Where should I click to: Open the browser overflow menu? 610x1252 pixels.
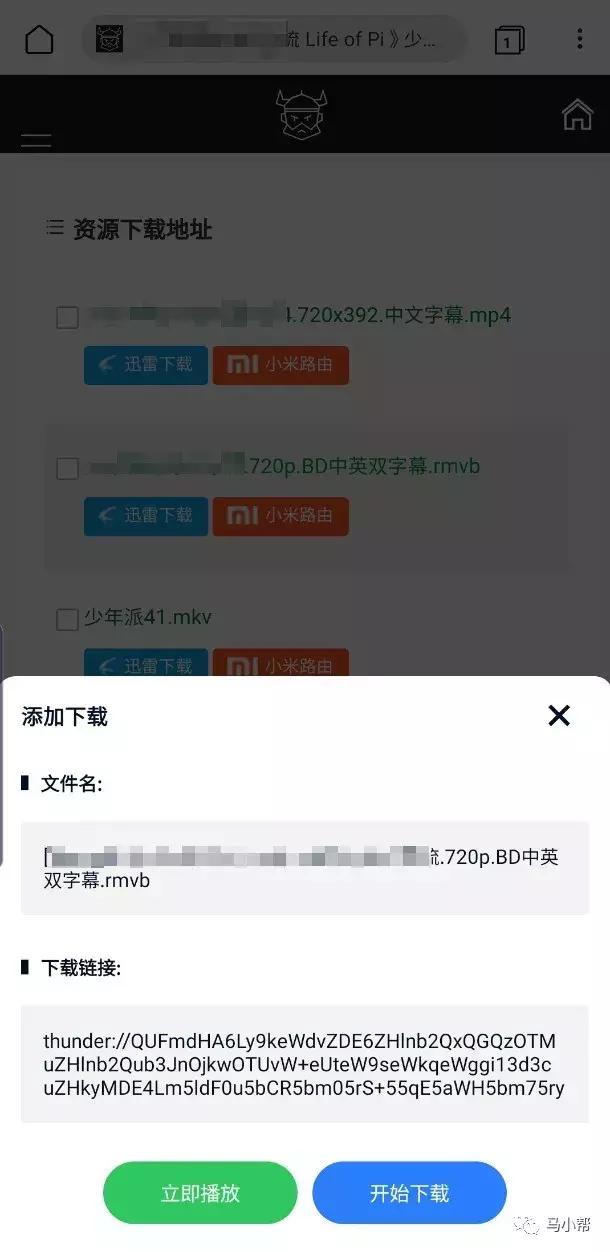pyautogui.click(x=579, y=40)
